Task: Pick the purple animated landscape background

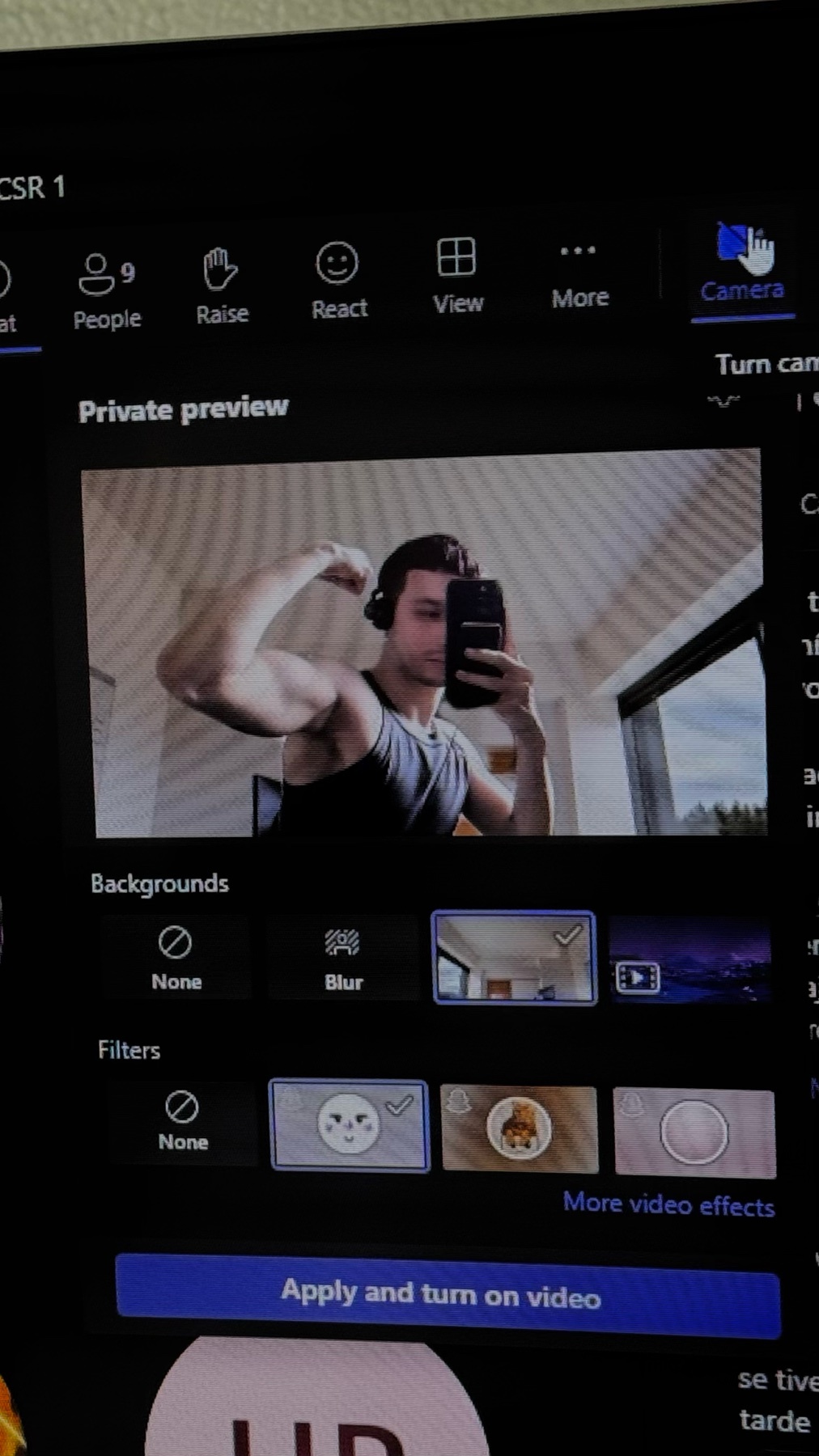Action: click(690, 960)
